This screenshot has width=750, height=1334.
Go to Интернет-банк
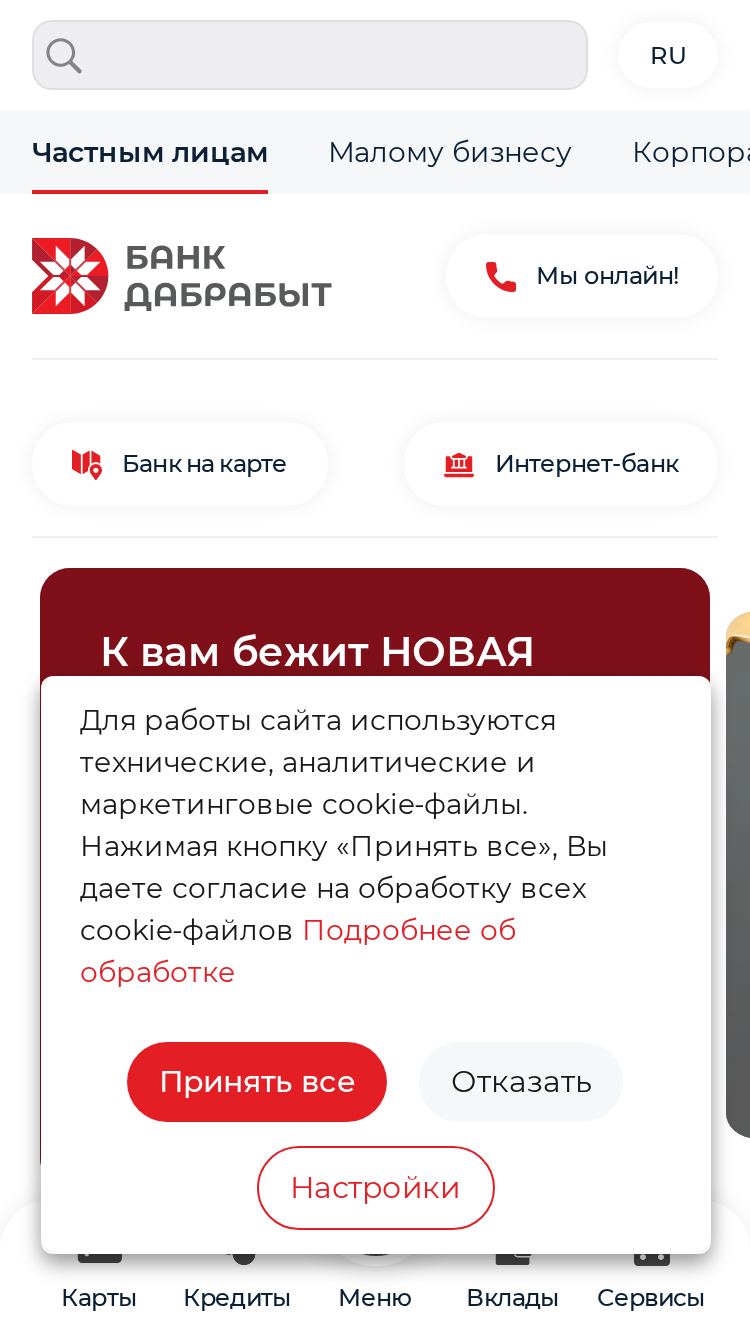coord(561,464)
